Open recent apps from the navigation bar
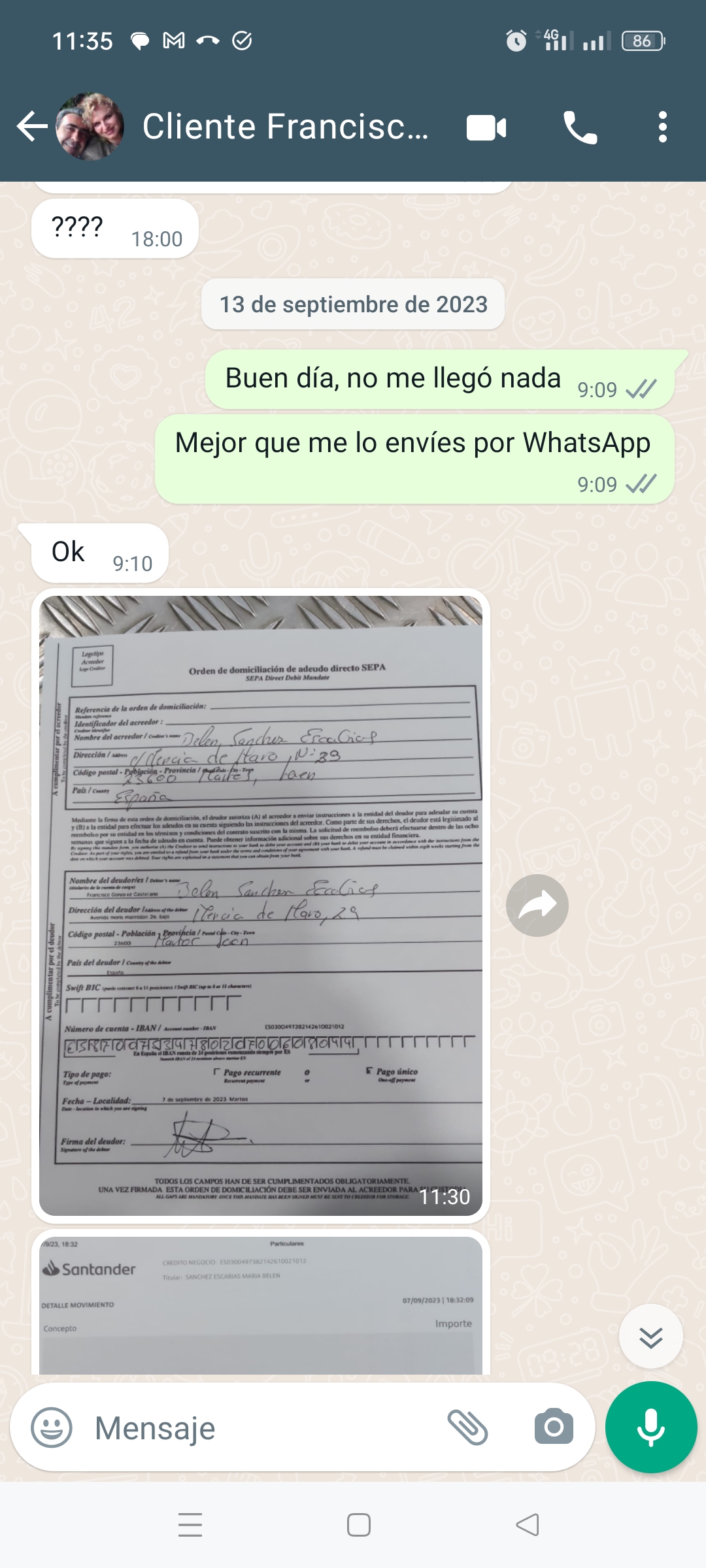Screen dimensions: 706x1568 tap(190, 1524)
